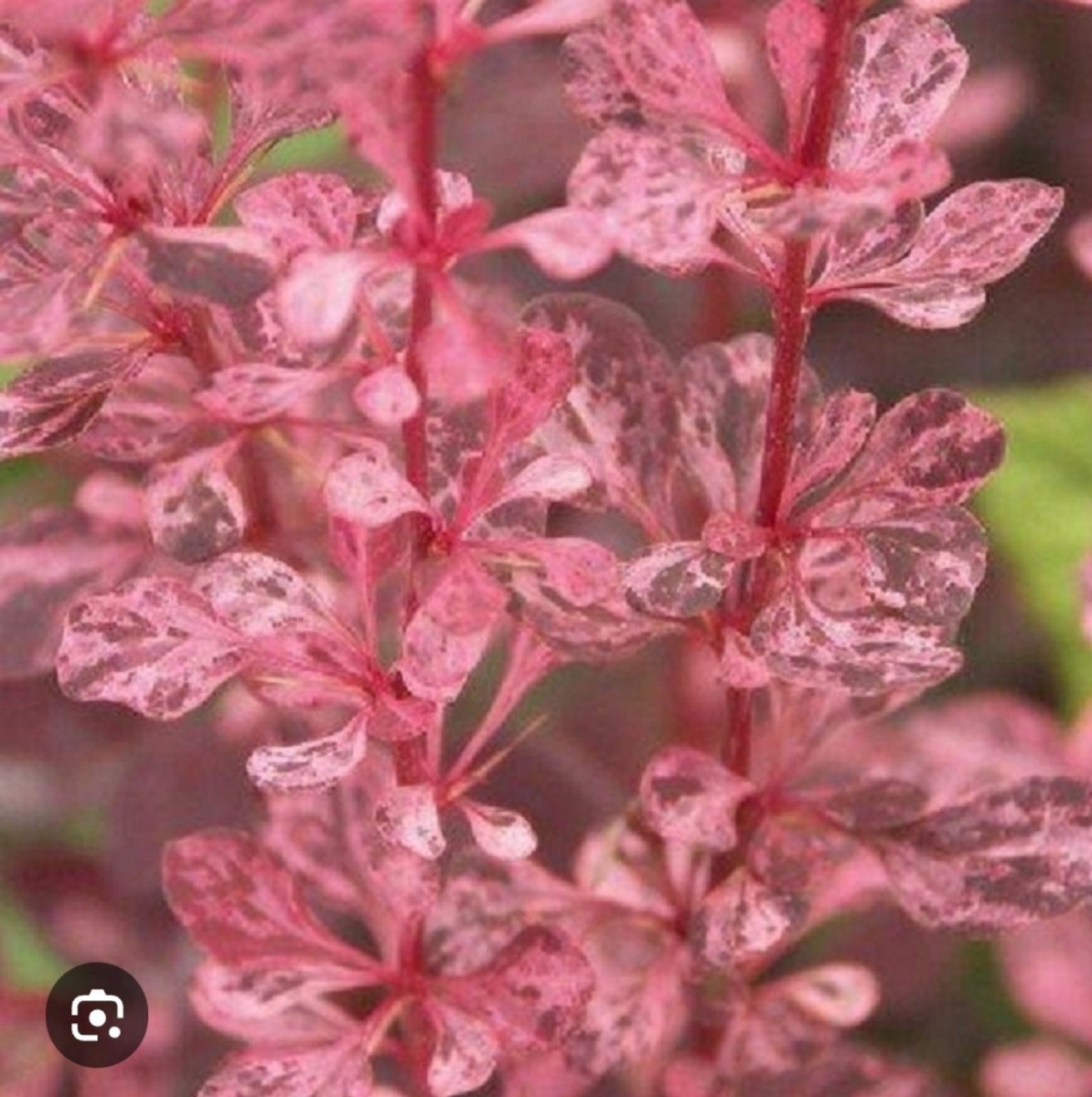1092x1097 pixels.
Task: Tap the visual search lens icon
Action: click(x=97, y=1014)
